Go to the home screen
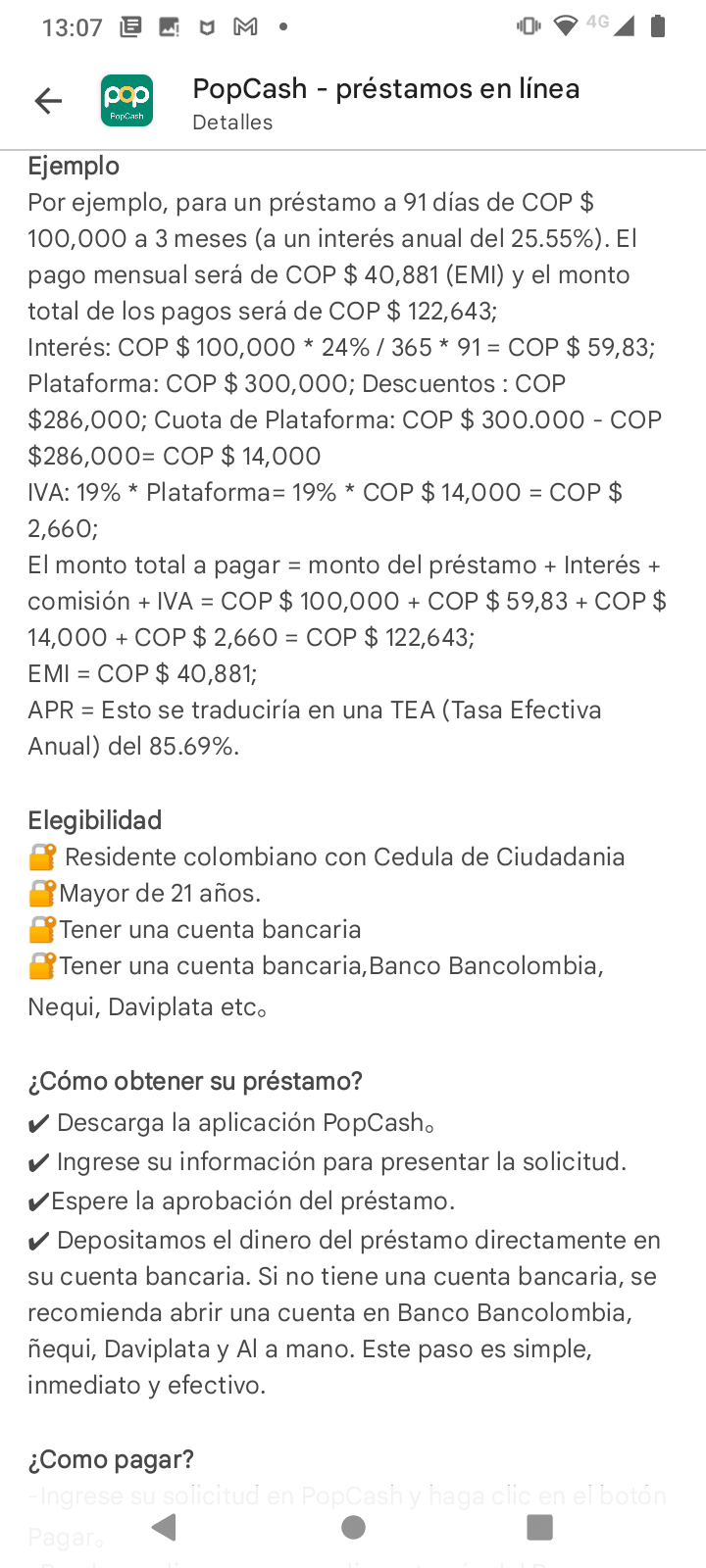706x1568 pixels. point(353,1527)
